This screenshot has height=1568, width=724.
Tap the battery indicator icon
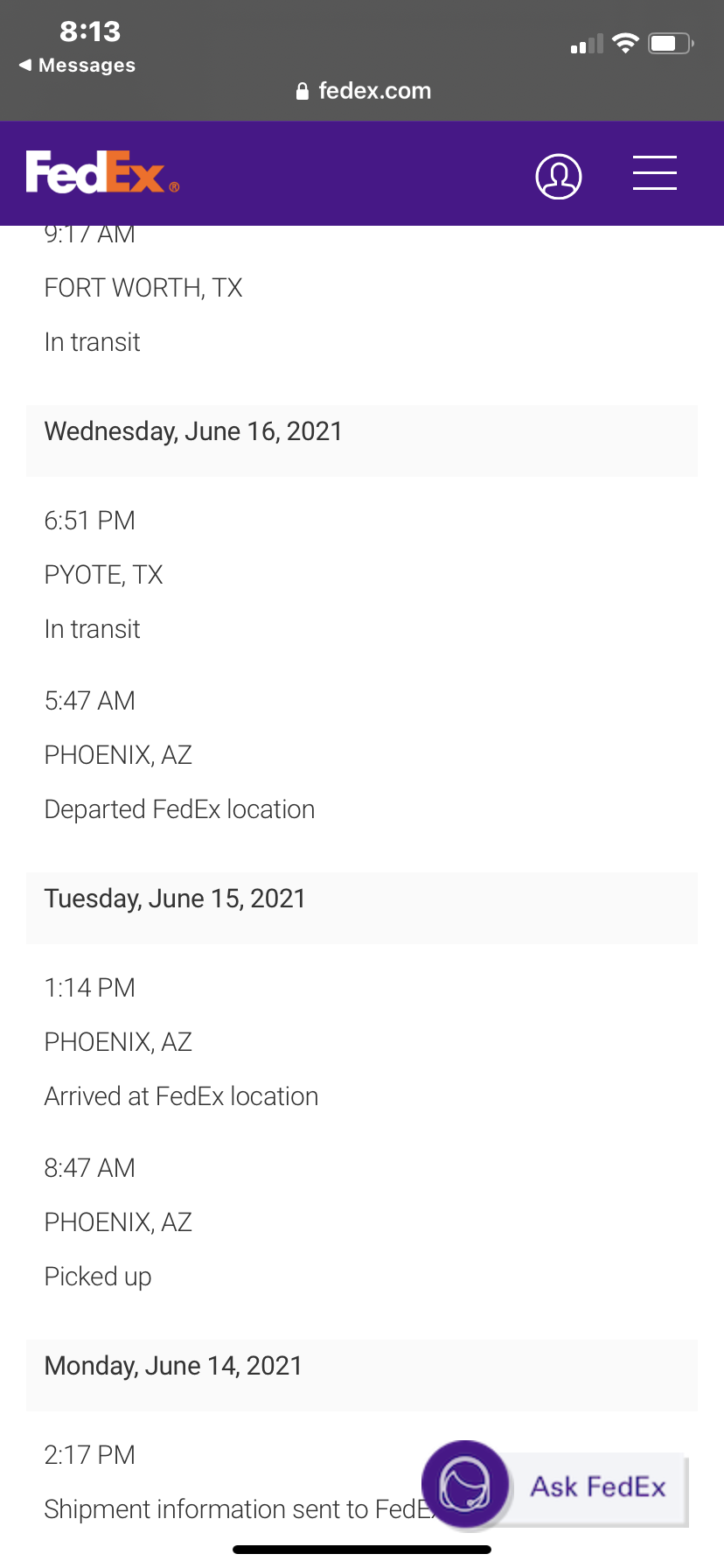coord(669,41)
